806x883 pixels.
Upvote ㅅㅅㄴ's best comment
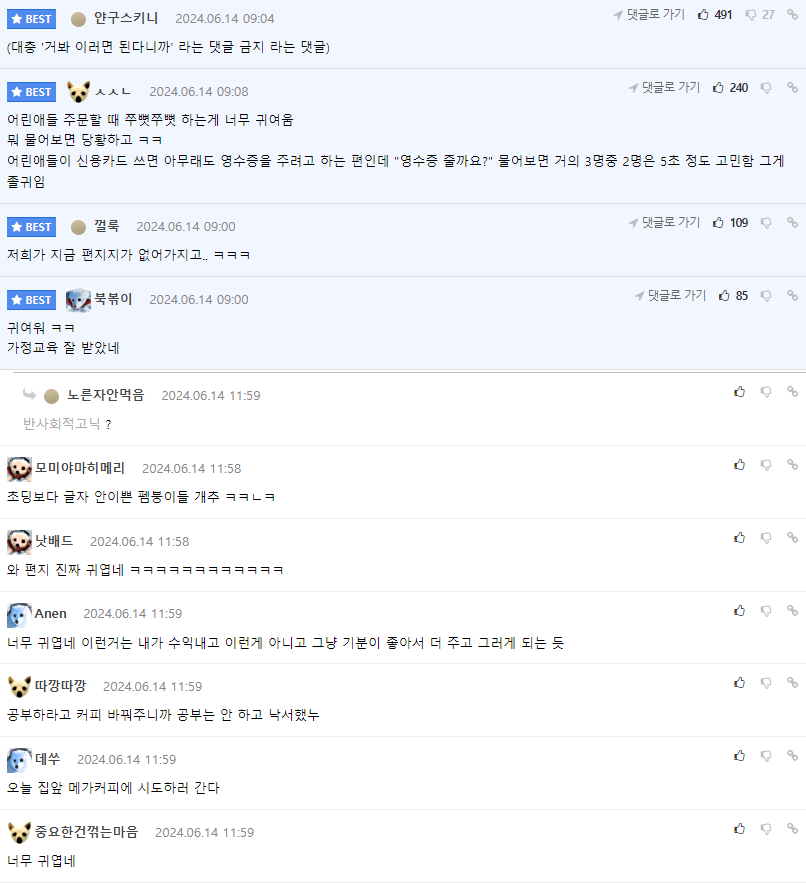point(718,88)
